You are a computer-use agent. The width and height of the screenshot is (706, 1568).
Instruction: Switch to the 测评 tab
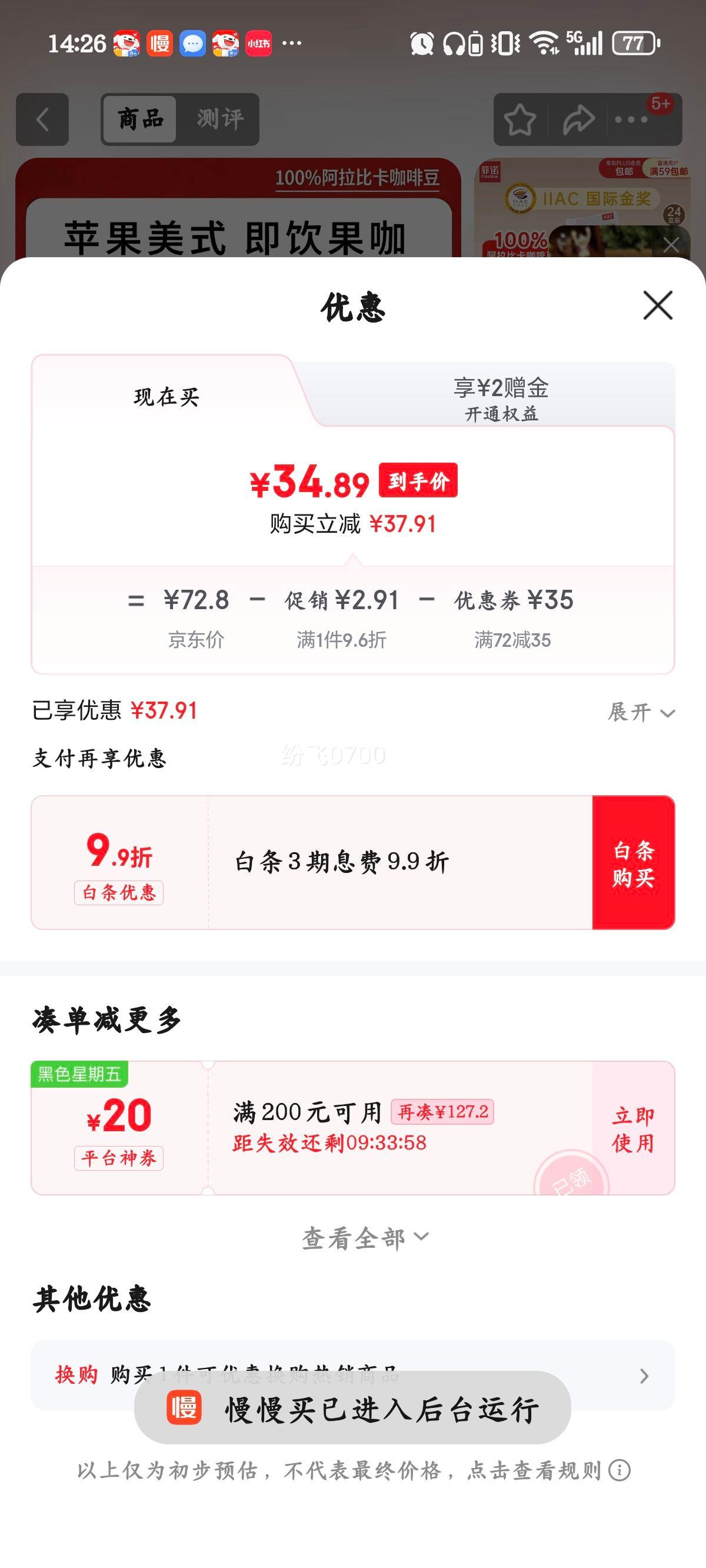[x=219, y=119]
